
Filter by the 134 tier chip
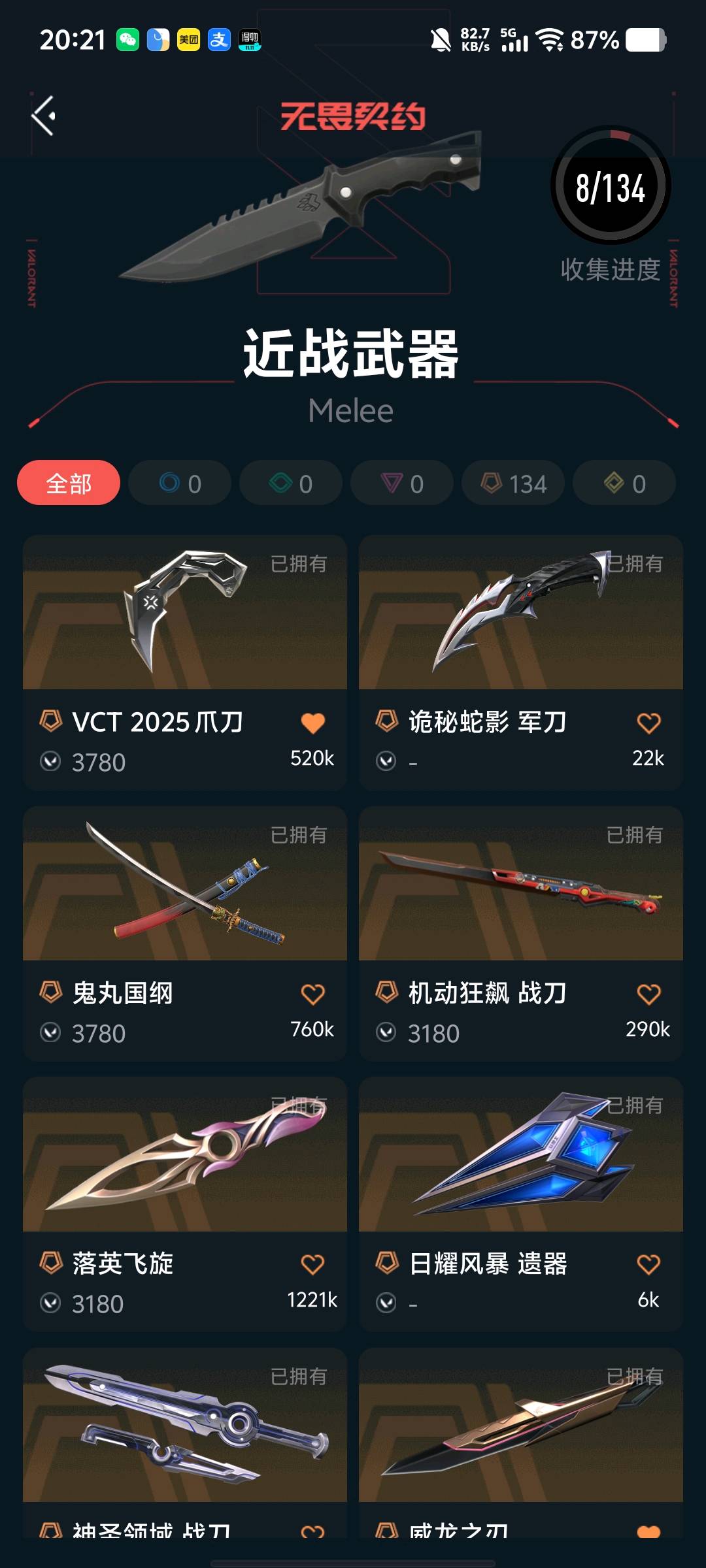(x=513, y=483)
